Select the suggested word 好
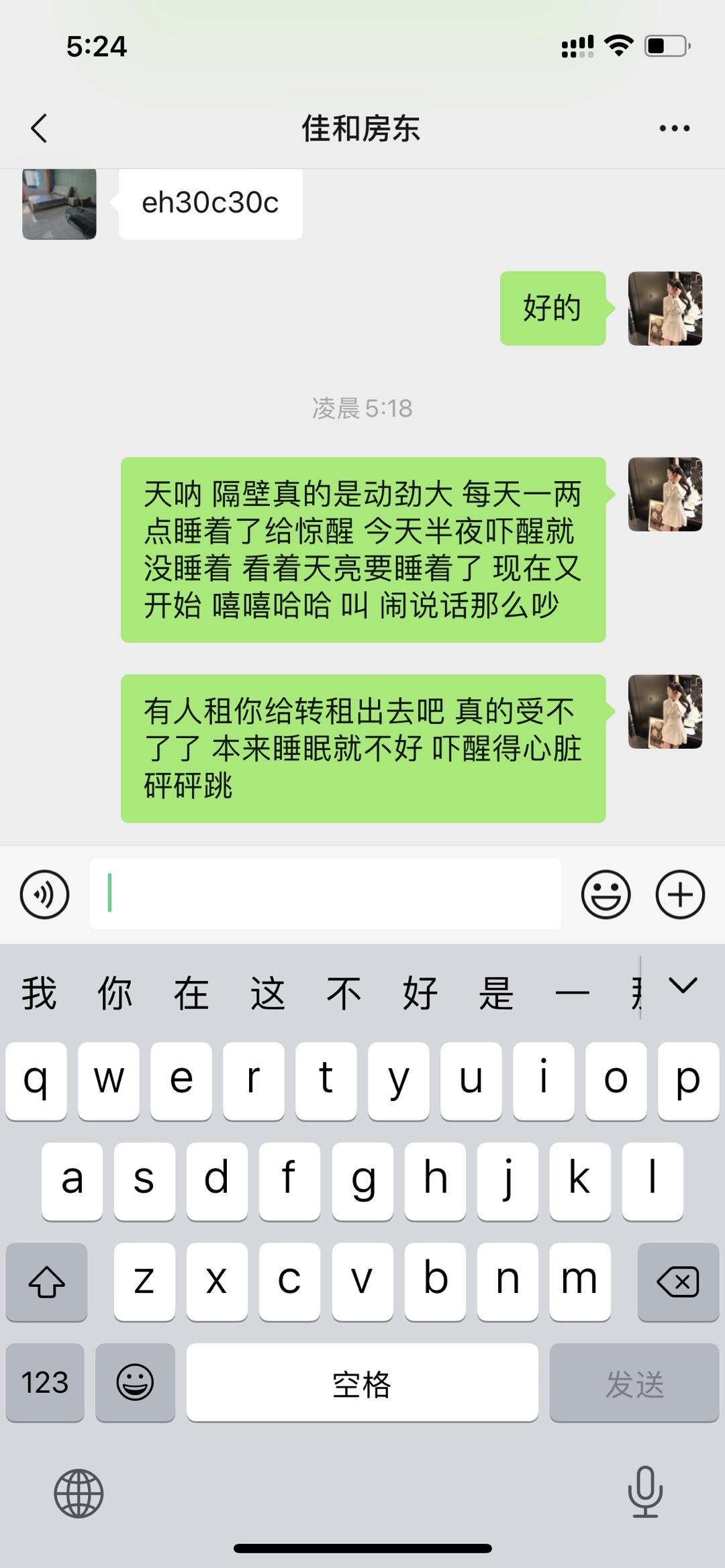 click(420, 993)
